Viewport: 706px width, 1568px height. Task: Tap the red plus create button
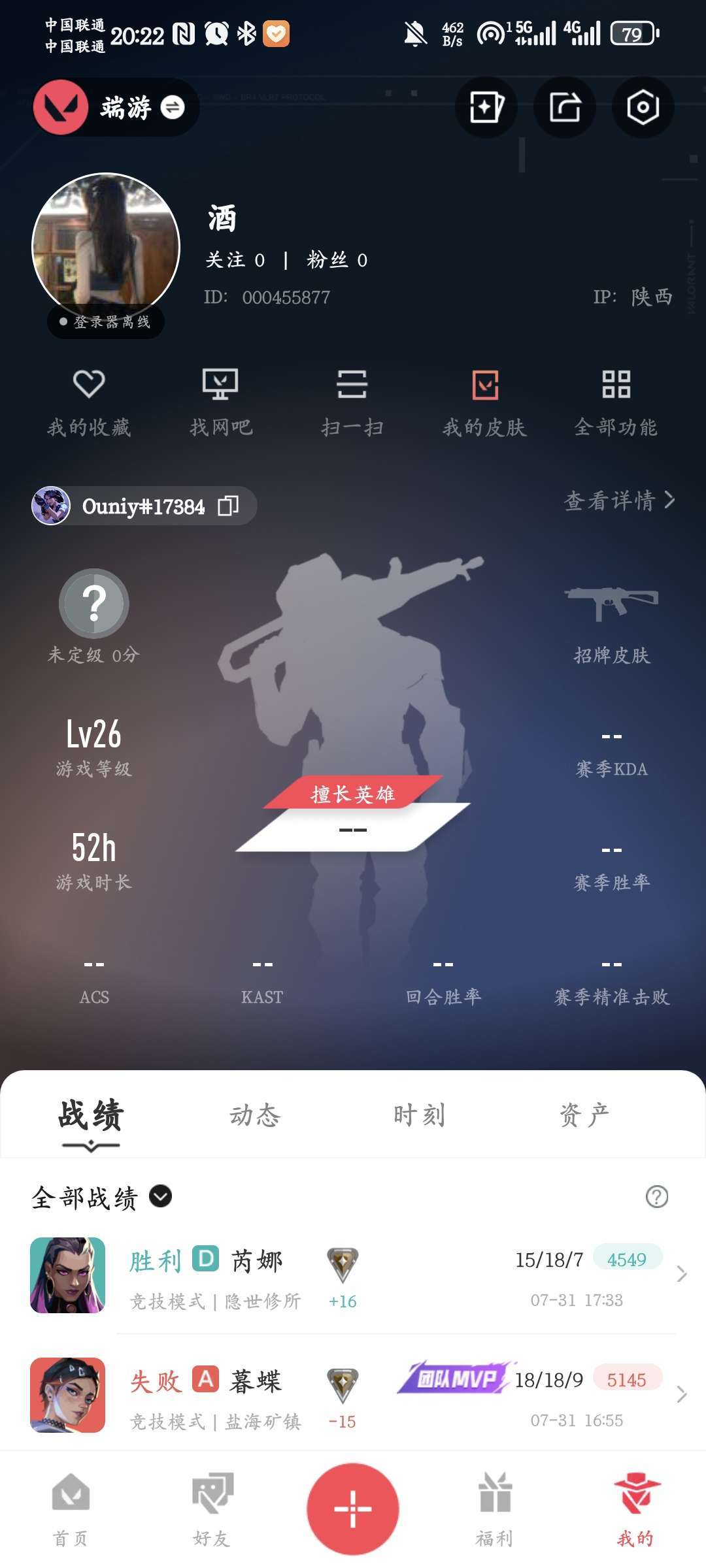coord(353,1509)
